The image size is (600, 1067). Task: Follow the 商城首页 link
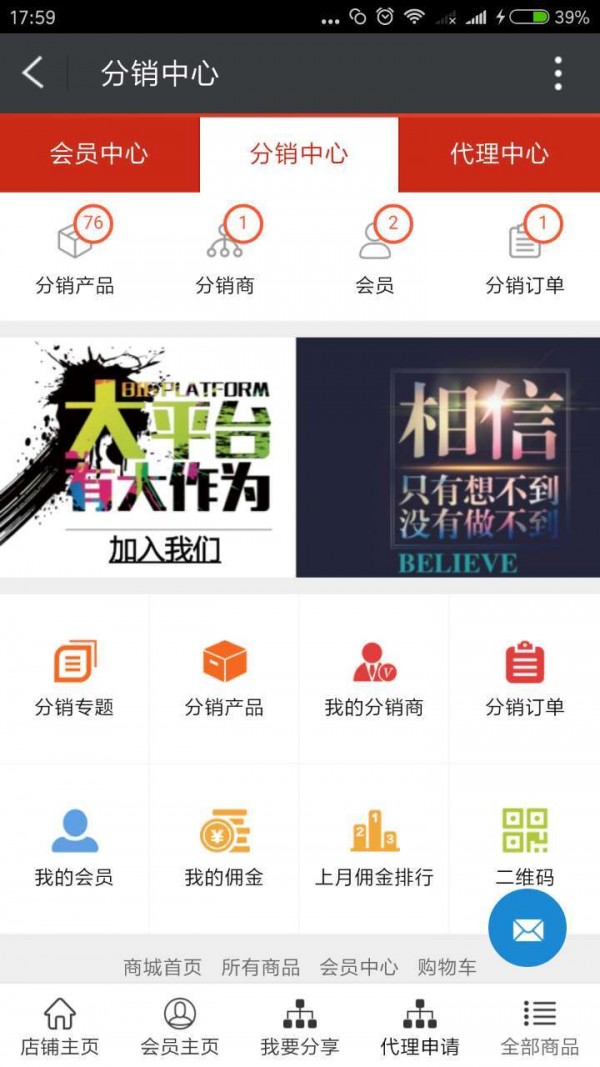pyautogui.click(x=162, y=967)
